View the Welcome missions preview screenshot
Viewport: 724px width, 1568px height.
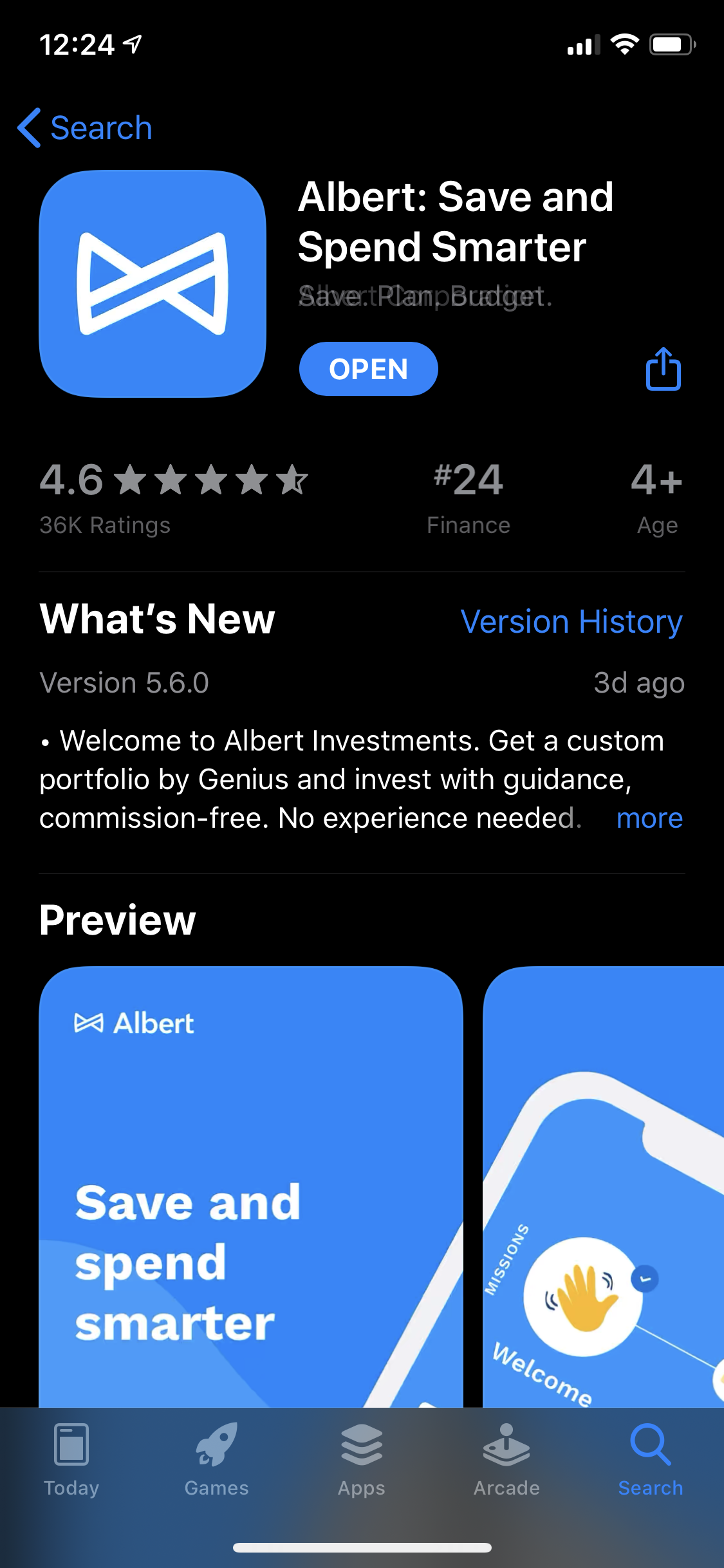pyautogui.click(x=603, y=1184)
